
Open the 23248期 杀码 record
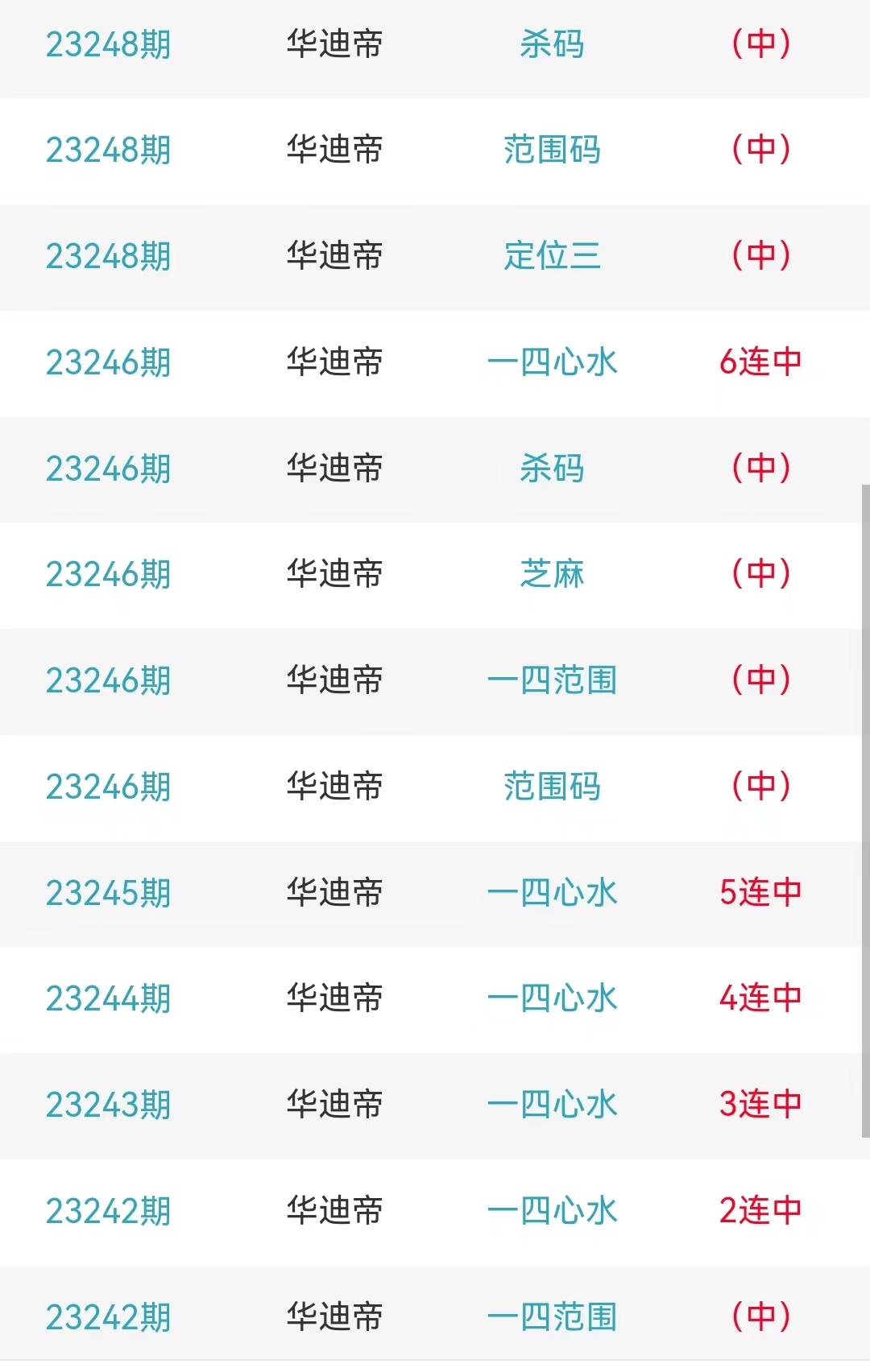tap(552, 44)
